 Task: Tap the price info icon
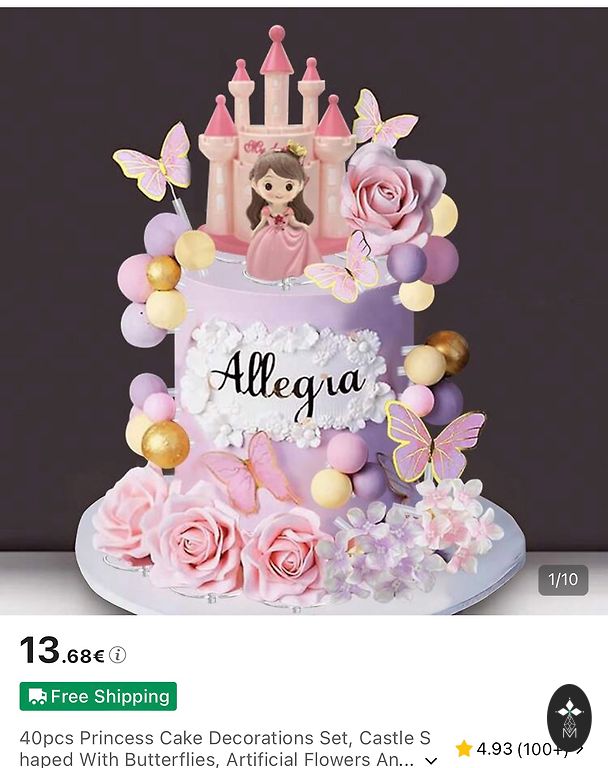[x=118, y=655]
